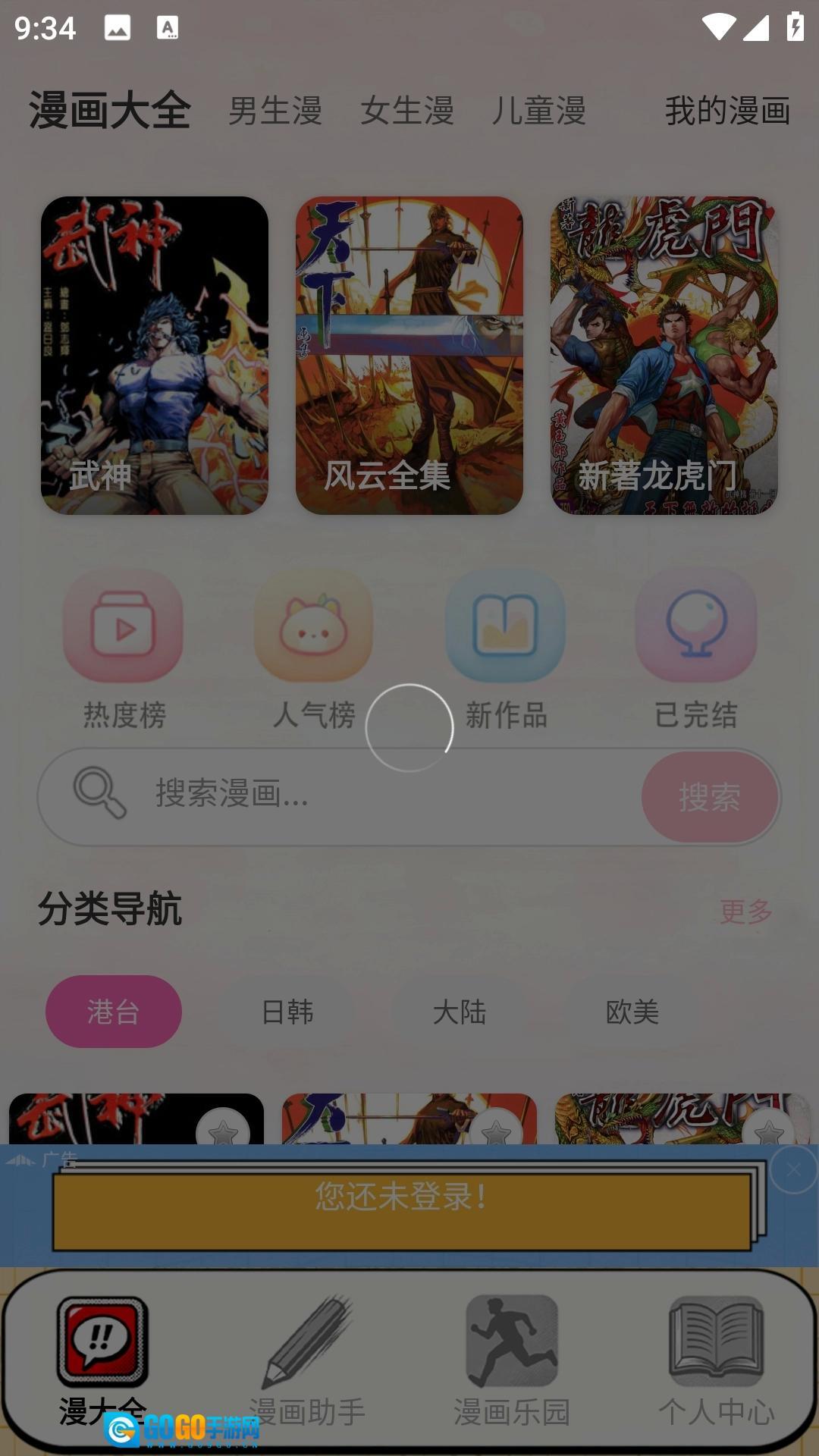Open the 风云全集 comic cover

(x=408, y=353)
